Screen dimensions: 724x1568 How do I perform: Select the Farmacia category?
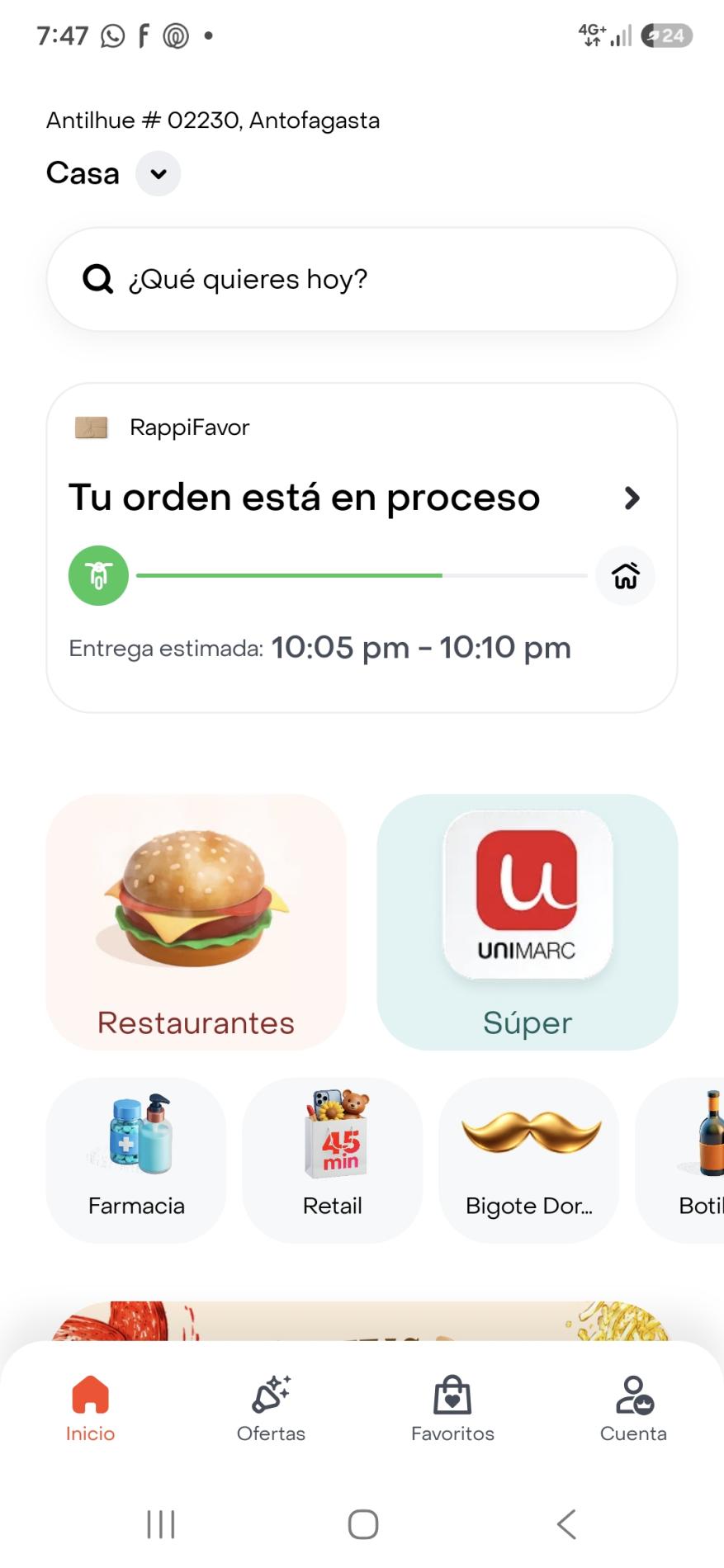point(136,1159)
